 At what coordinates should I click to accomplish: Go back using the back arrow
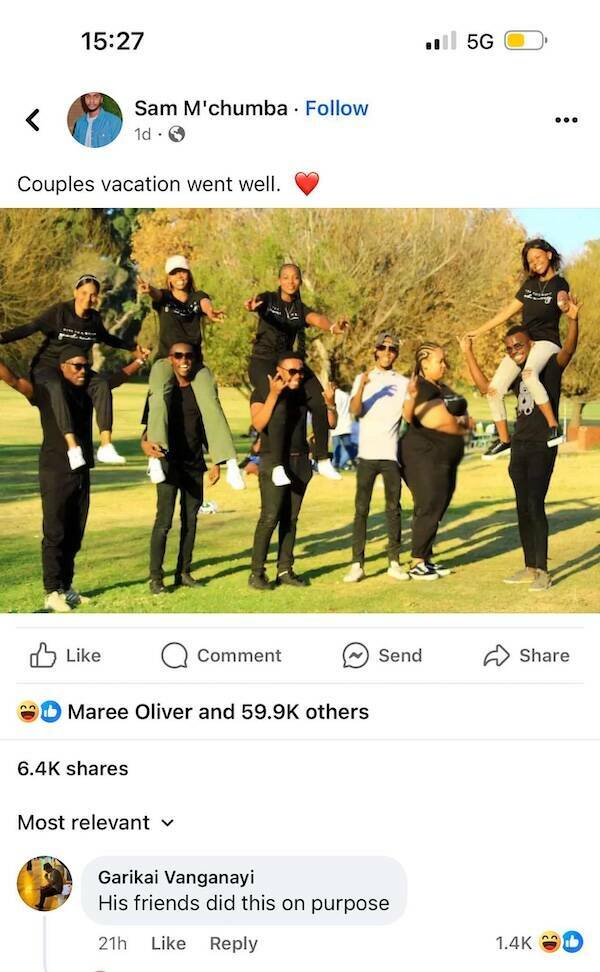pyautogui.click(x=33, y=120)
